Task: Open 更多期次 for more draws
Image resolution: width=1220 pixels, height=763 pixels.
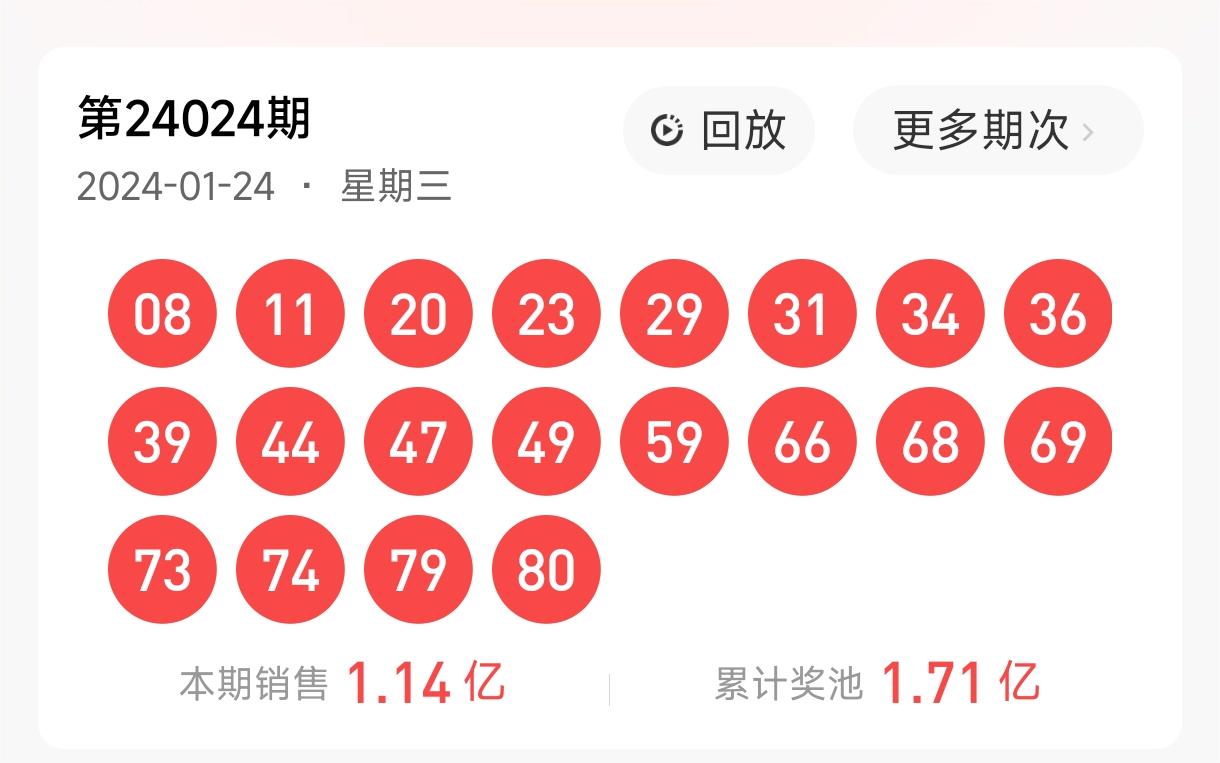Action: click(x=996, y=131)
